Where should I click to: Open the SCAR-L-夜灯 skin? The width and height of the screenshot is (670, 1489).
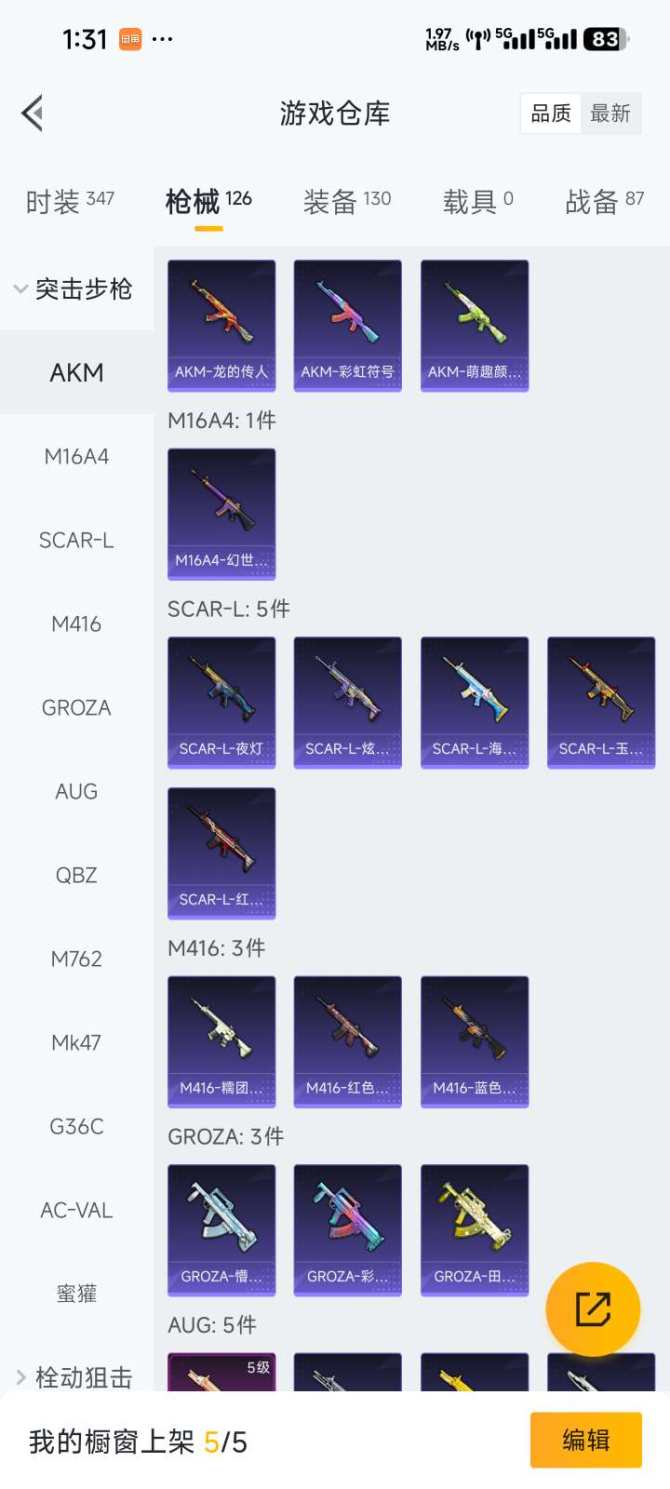(221, 702)
